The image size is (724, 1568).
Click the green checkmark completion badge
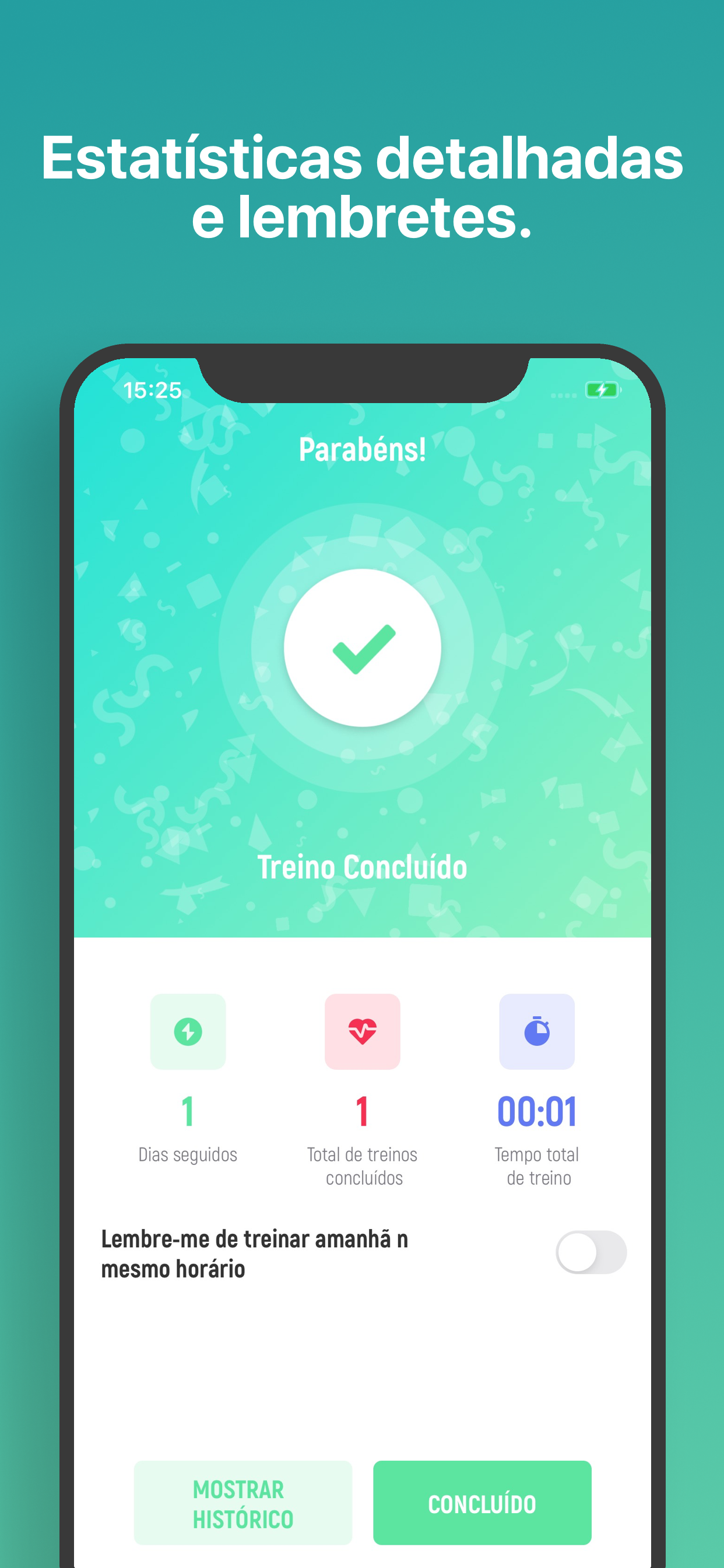coord(361,648)
